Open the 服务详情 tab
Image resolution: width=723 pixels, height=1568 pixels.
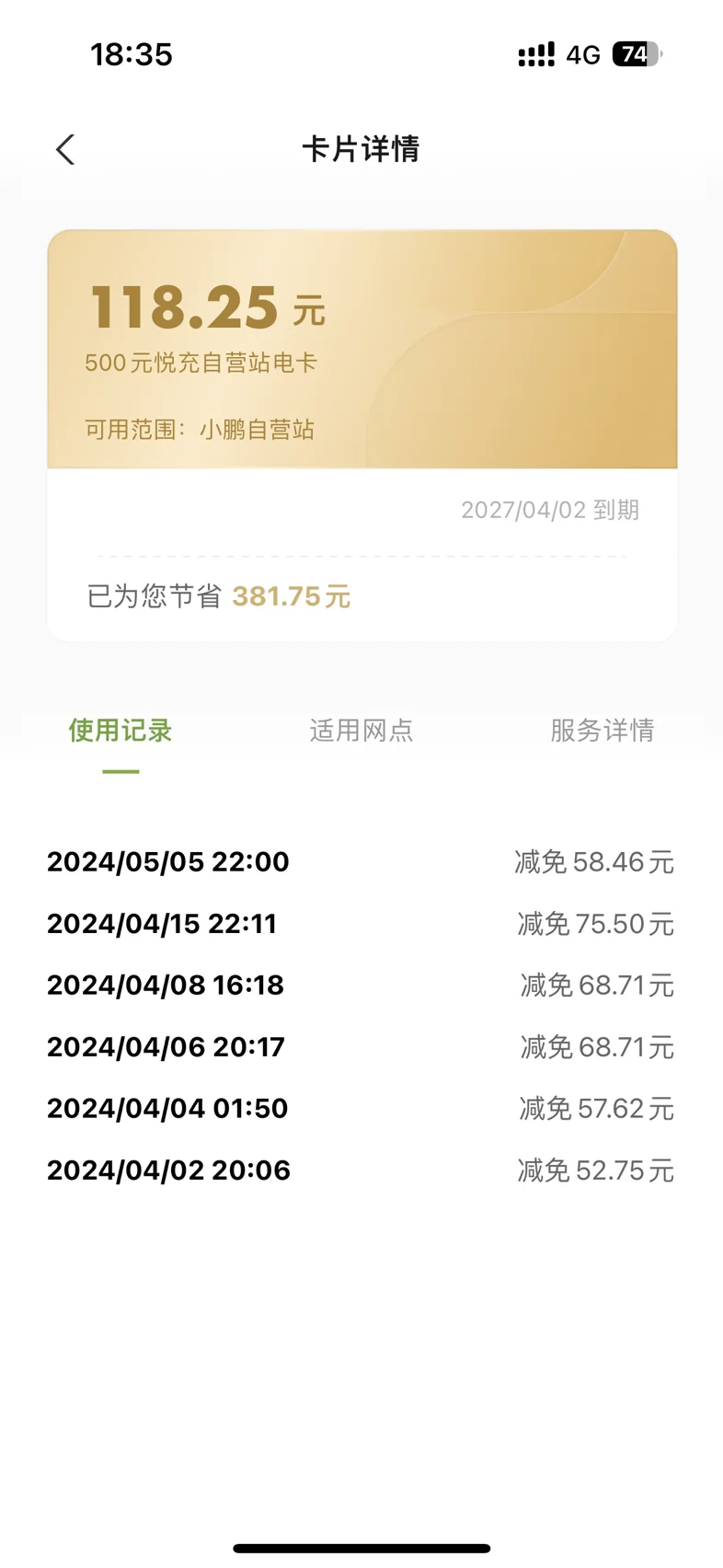tap(602, 731)
